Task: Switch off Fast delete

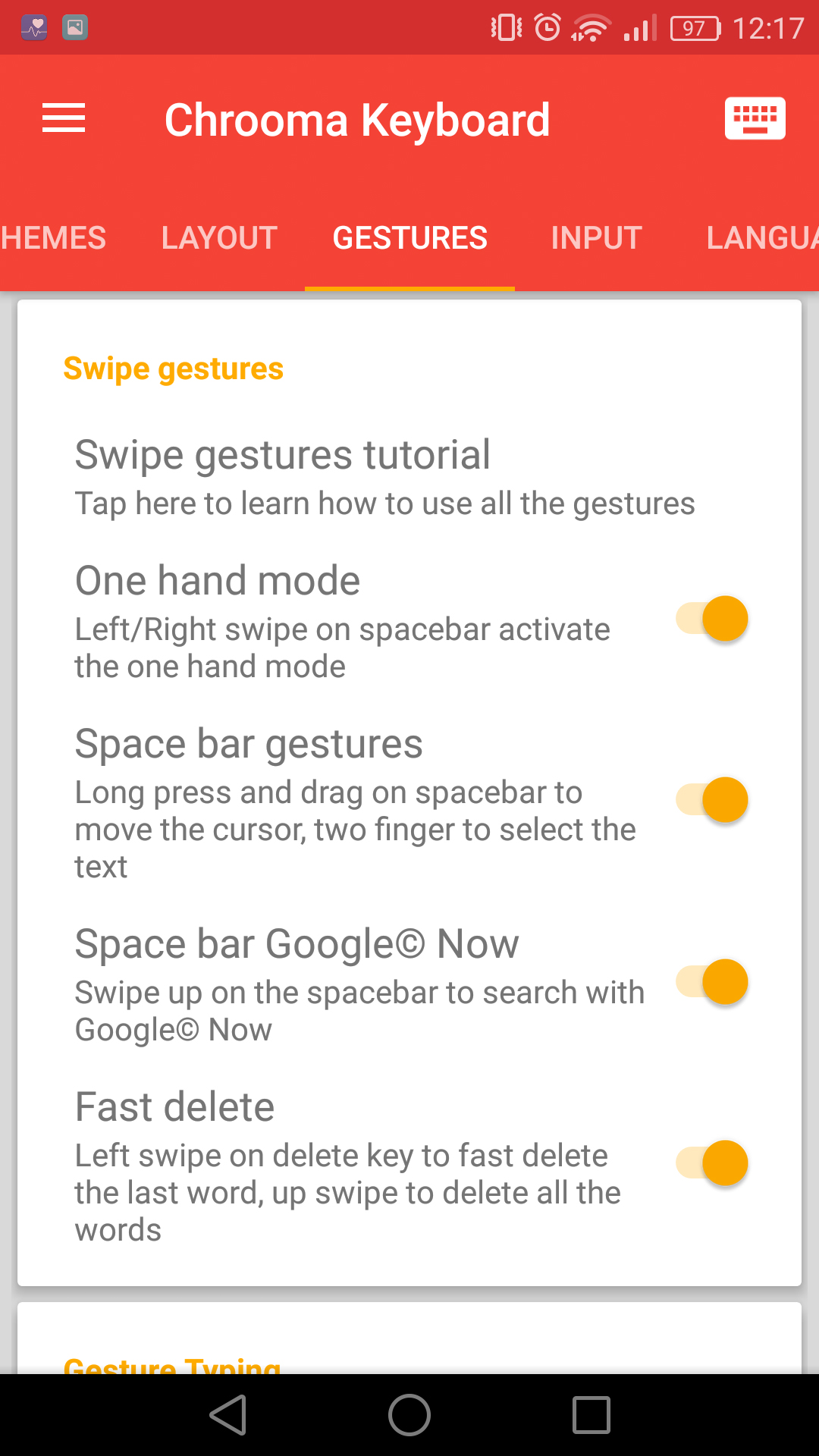Action: [x=712, y=1163]
